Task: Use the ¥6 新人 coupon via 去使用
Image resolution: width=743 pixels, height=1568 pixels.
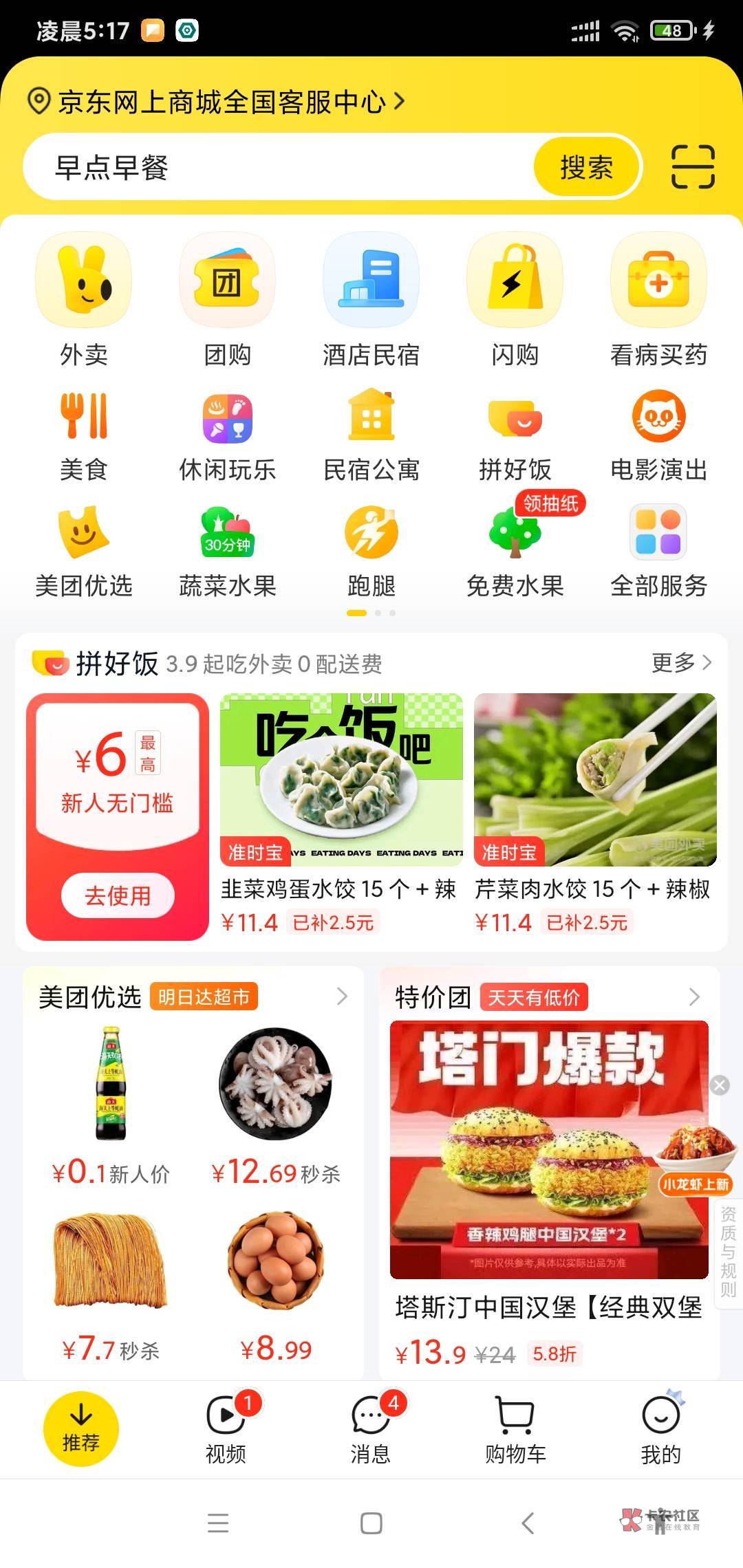Action: [118, 895]
